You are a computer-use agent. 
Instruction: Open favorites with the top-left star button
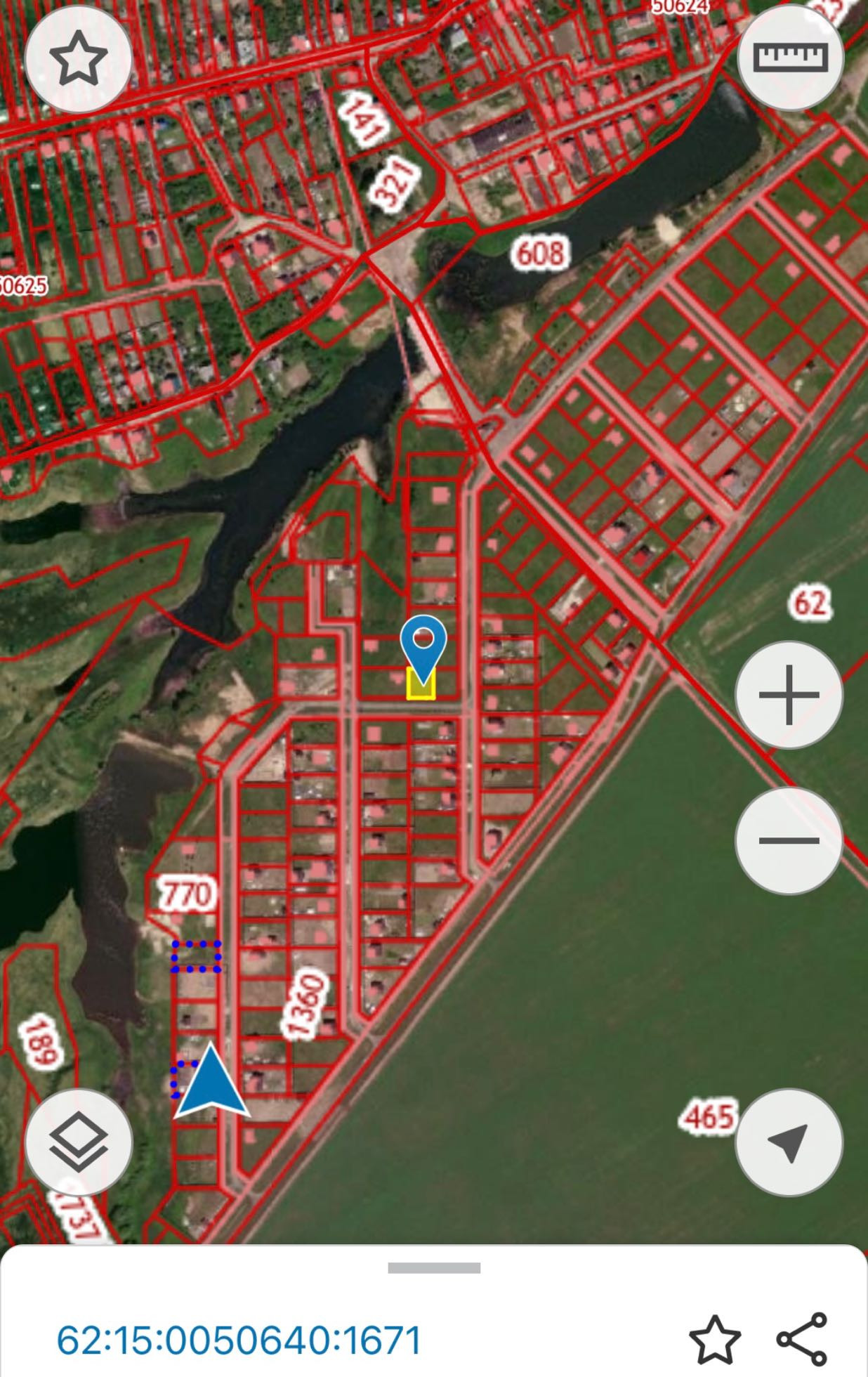[79, 59]
